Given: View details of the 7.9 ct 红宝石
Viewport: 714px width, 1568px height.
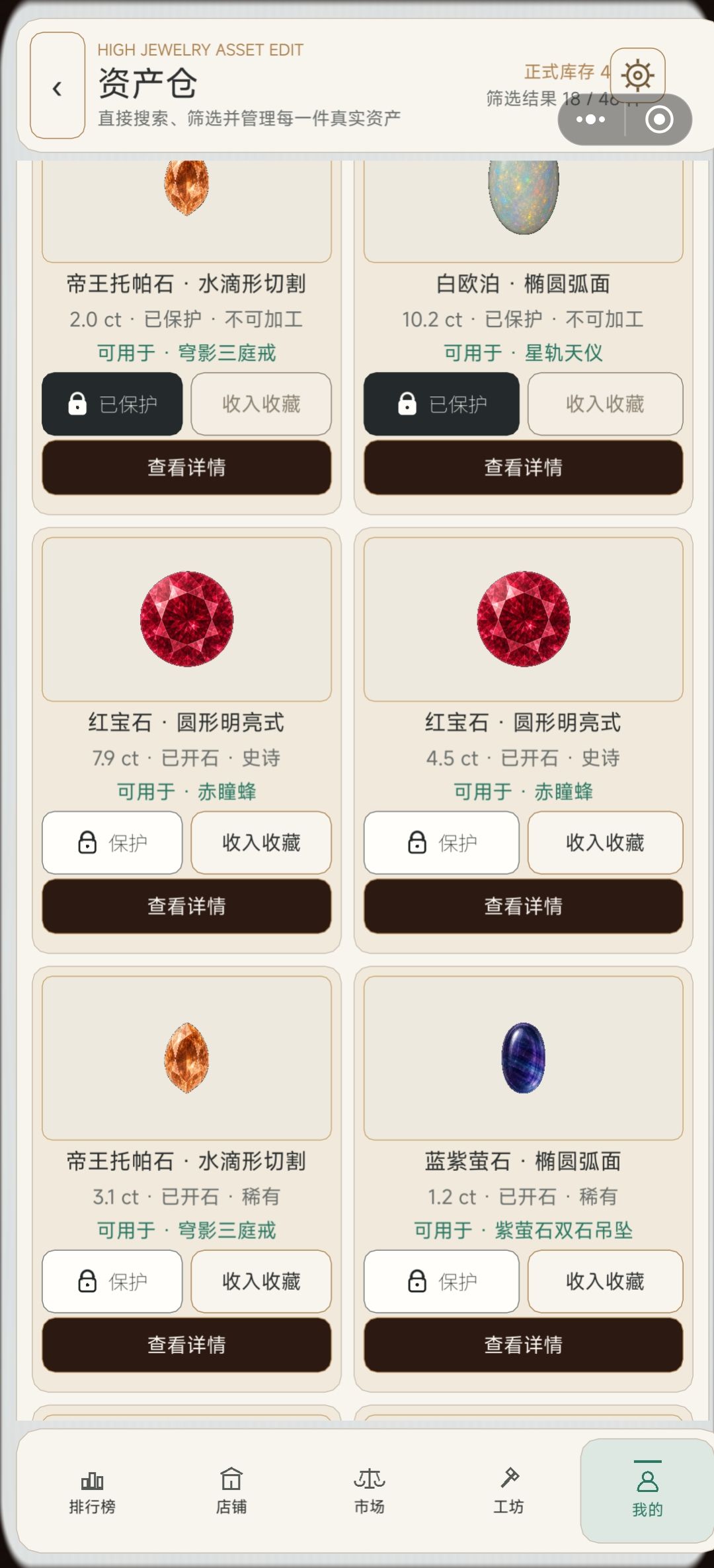Looking at the screenshot, I should pos(186,906).
